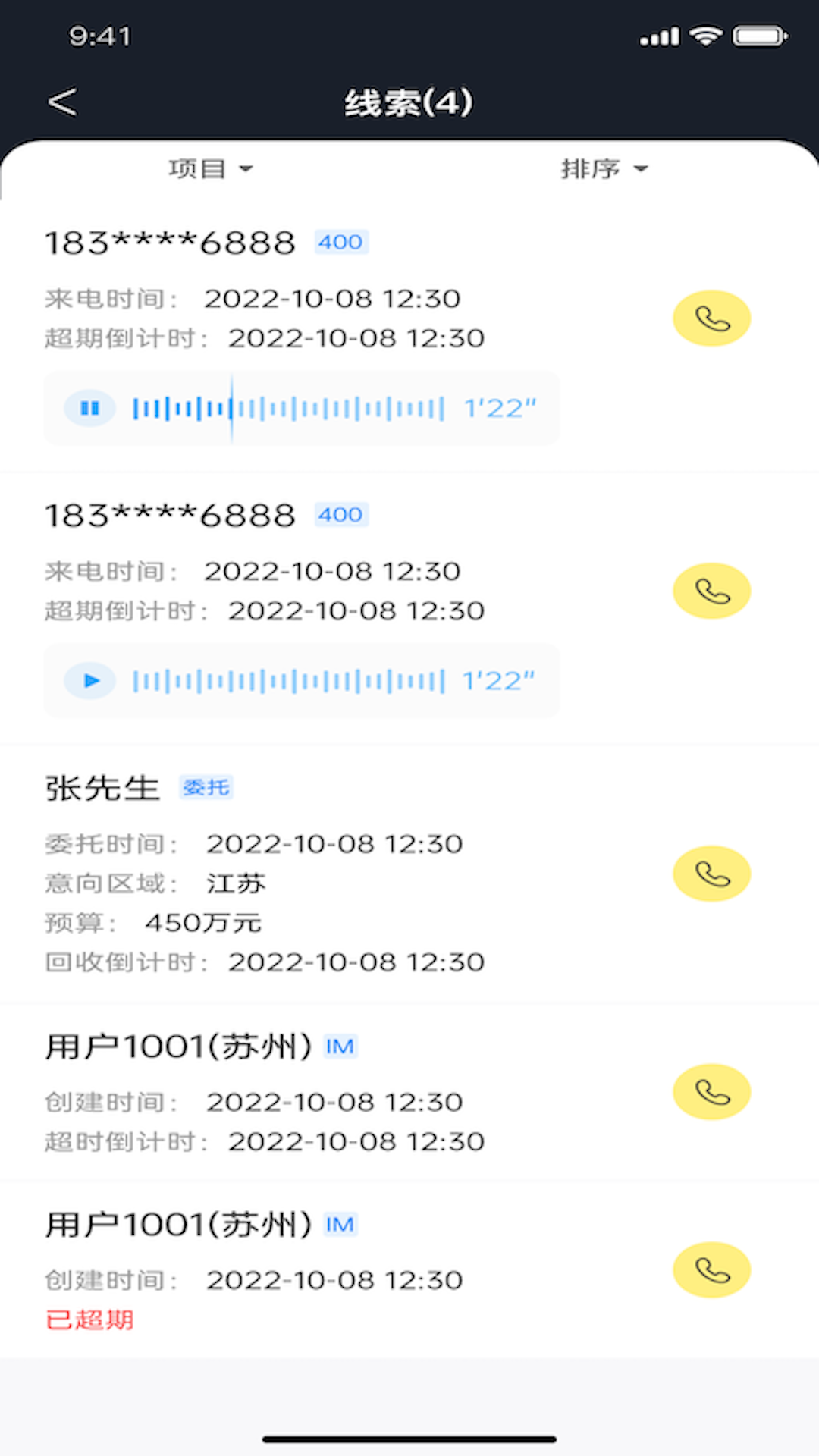This screenshot has width=819, height=1456.
Task: Call 用户1001(苏州) with the countdown timer
Action: [x=711, y=1091]
